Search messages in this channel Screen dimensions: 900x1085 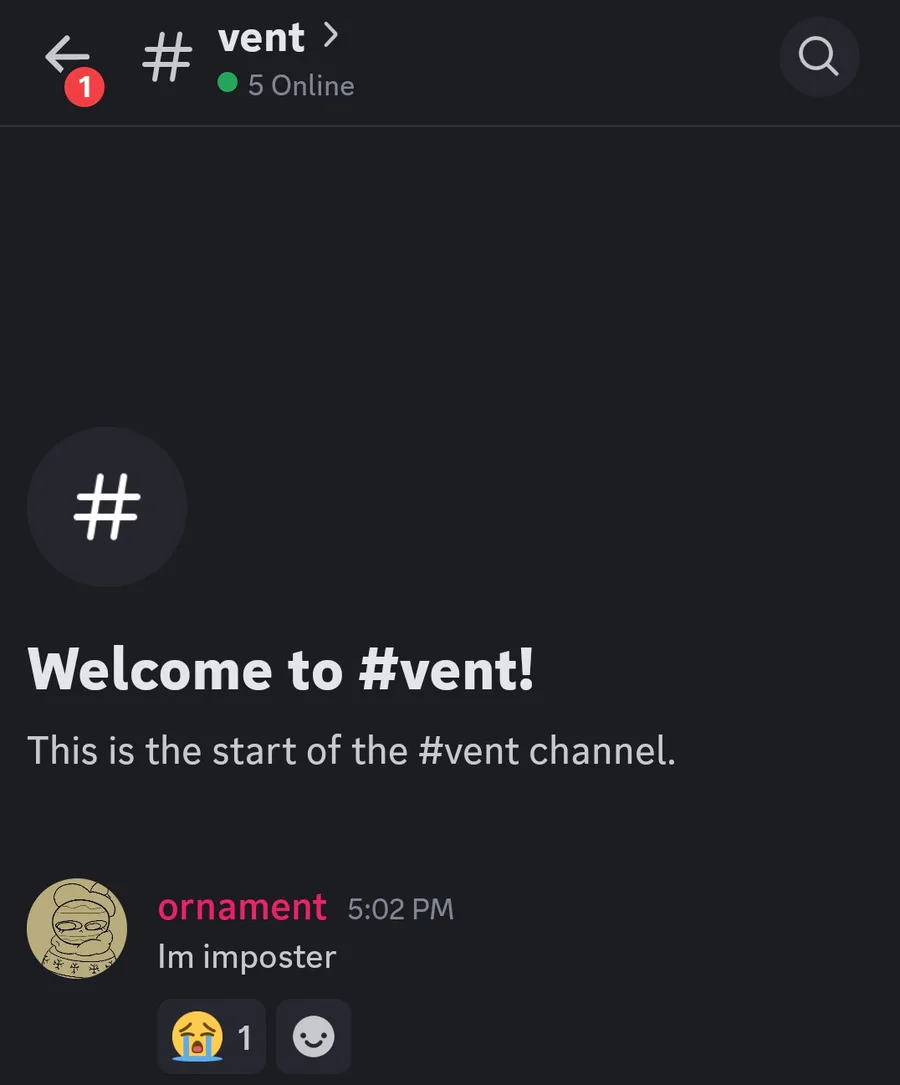818,58
